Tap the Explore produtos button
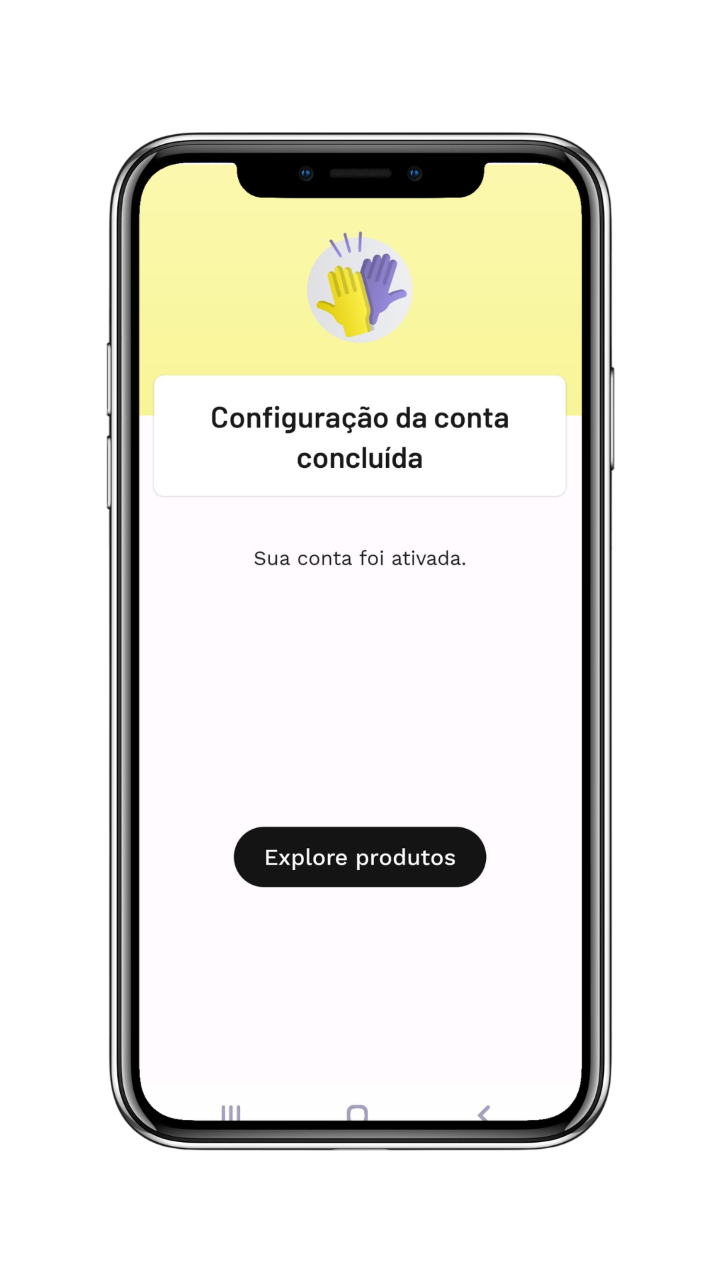Viewport: 720px width, 1280px height. click(x=360, y=857)
